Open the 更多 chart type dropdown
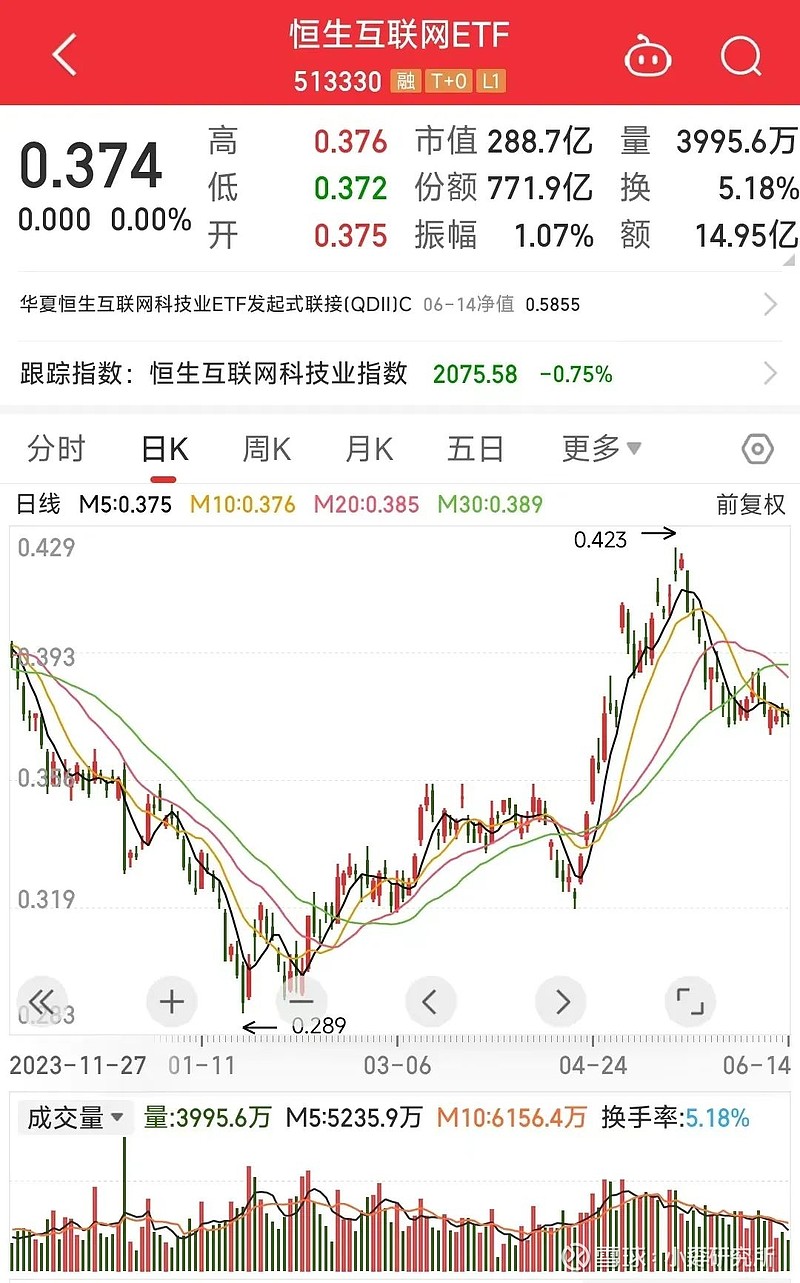Image resolution: width=800 pixels, height=1283 pixels. pyautogui.click(x=600, y=449)
